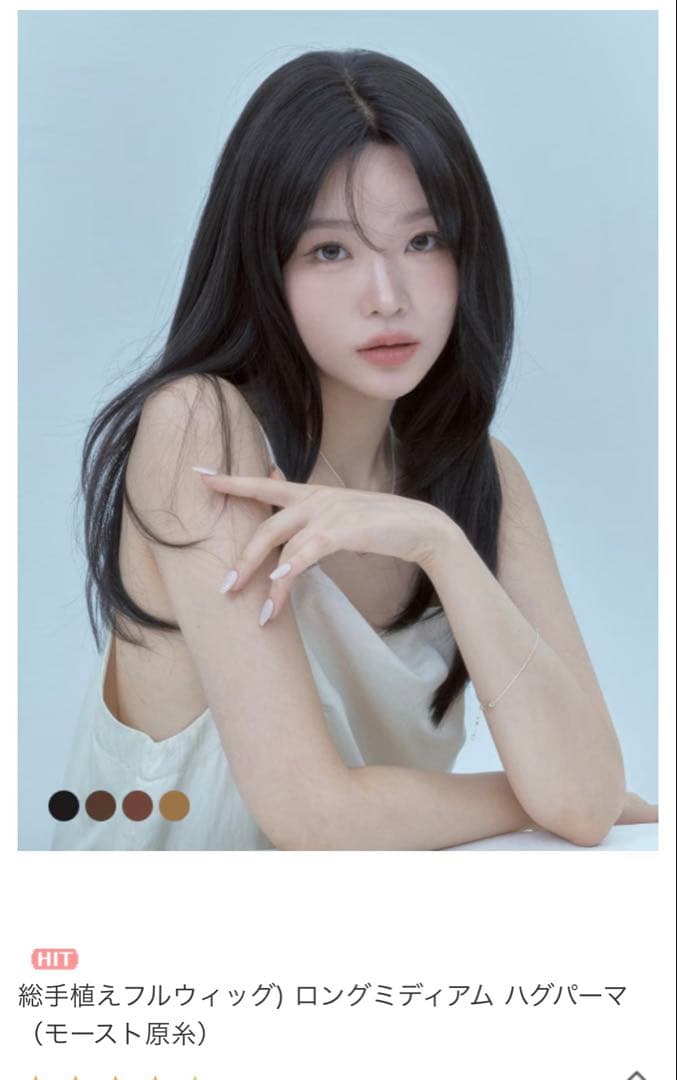Select the black color swatch
Screen dimensions: 677x1080
tap(64, 805)
